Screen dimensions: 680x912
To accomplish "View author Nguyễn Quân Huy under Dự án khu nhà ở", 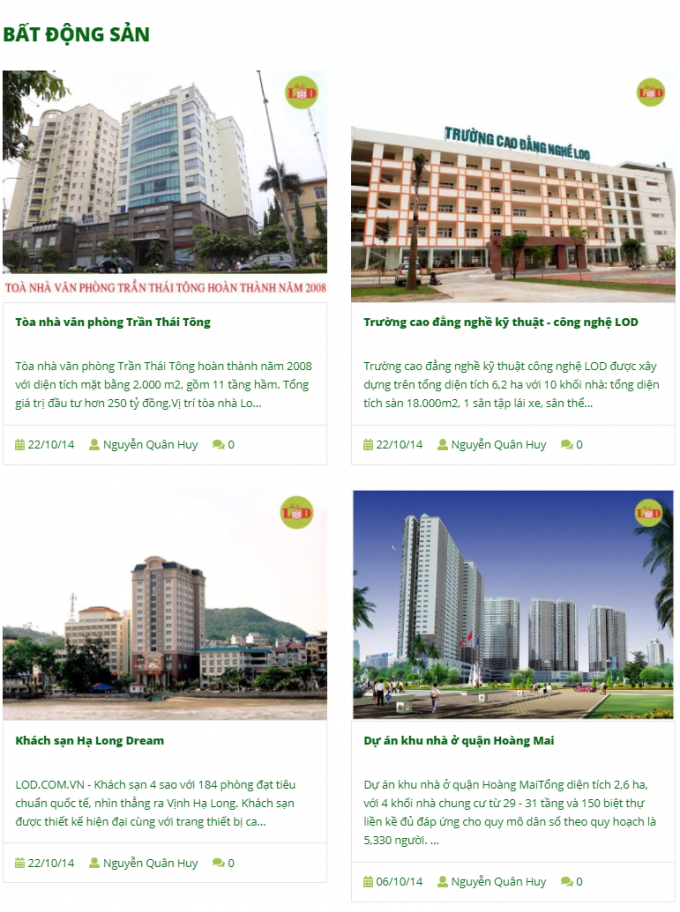I will coord(498,882).
